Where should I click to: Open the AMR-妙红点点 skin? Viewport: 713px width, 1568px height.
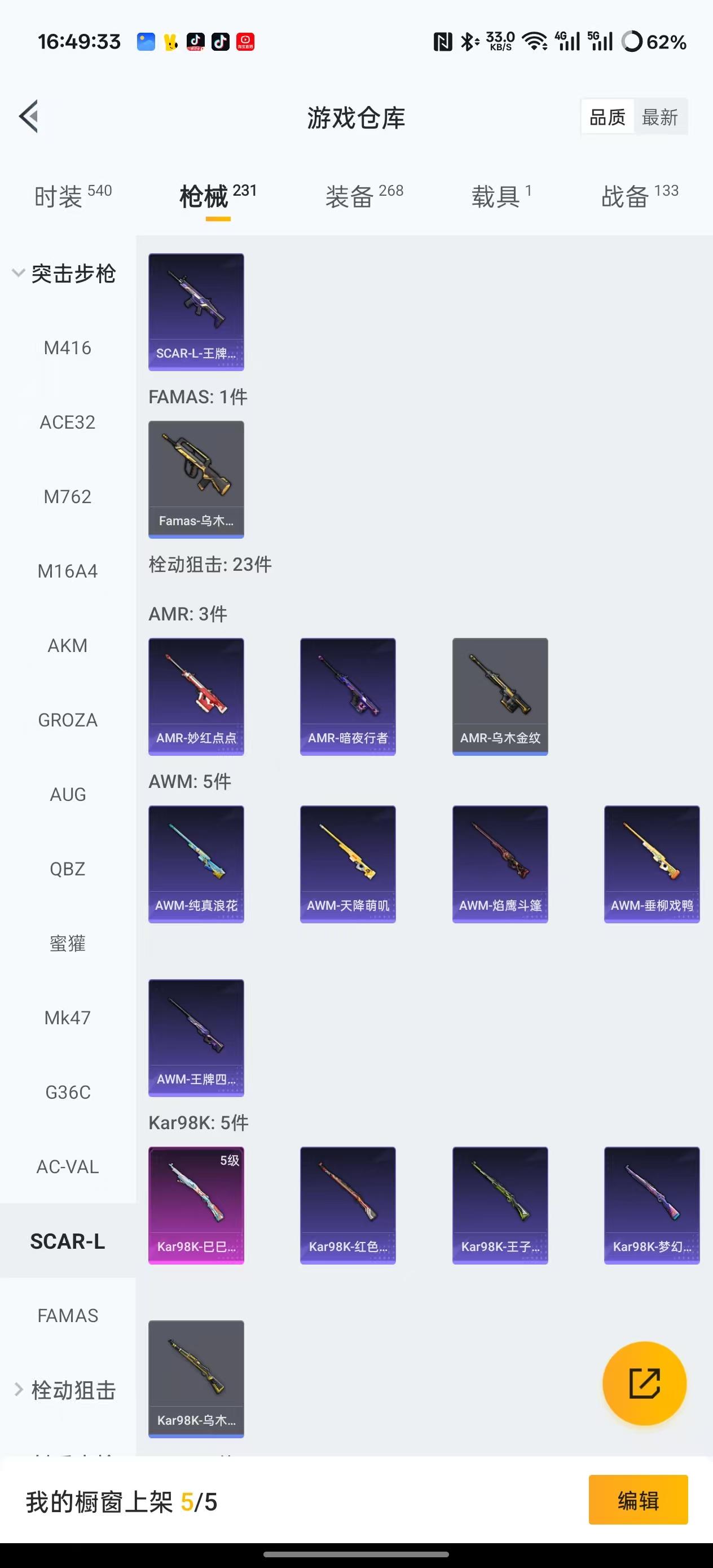[196, 697]
